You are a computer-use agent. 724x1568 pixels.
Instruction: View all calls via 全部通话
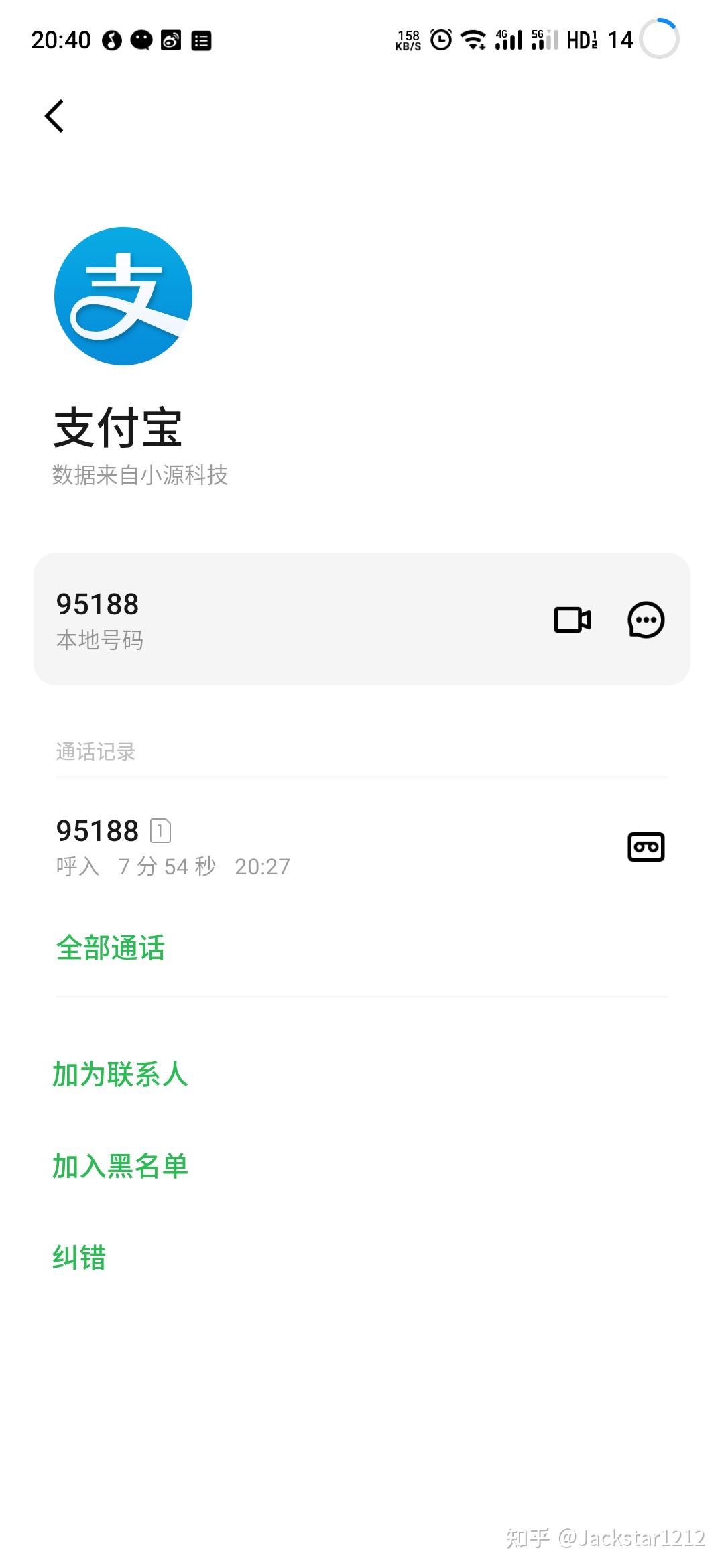click(111, 948)
